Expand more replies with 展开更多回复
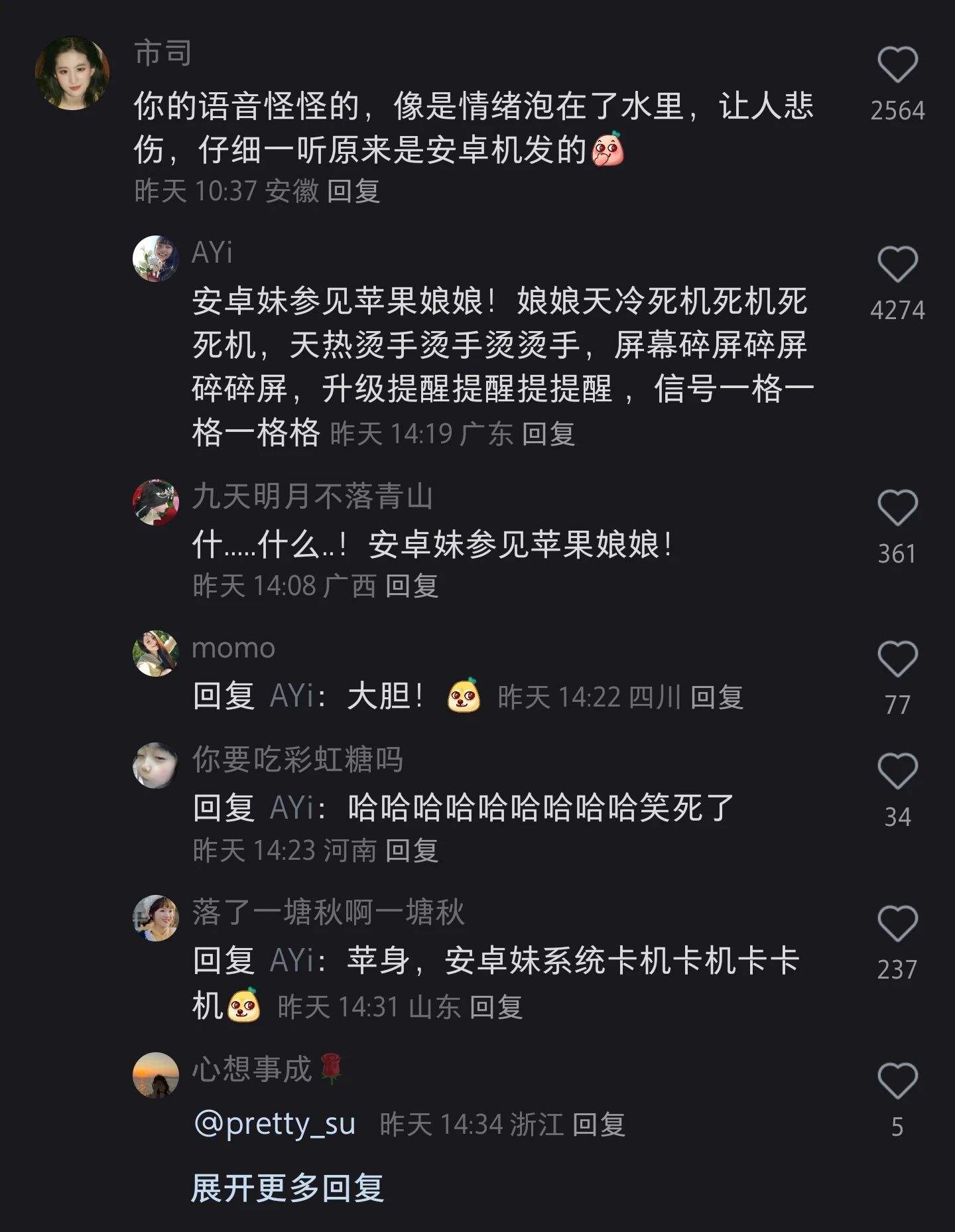 tap(287, 1188)
